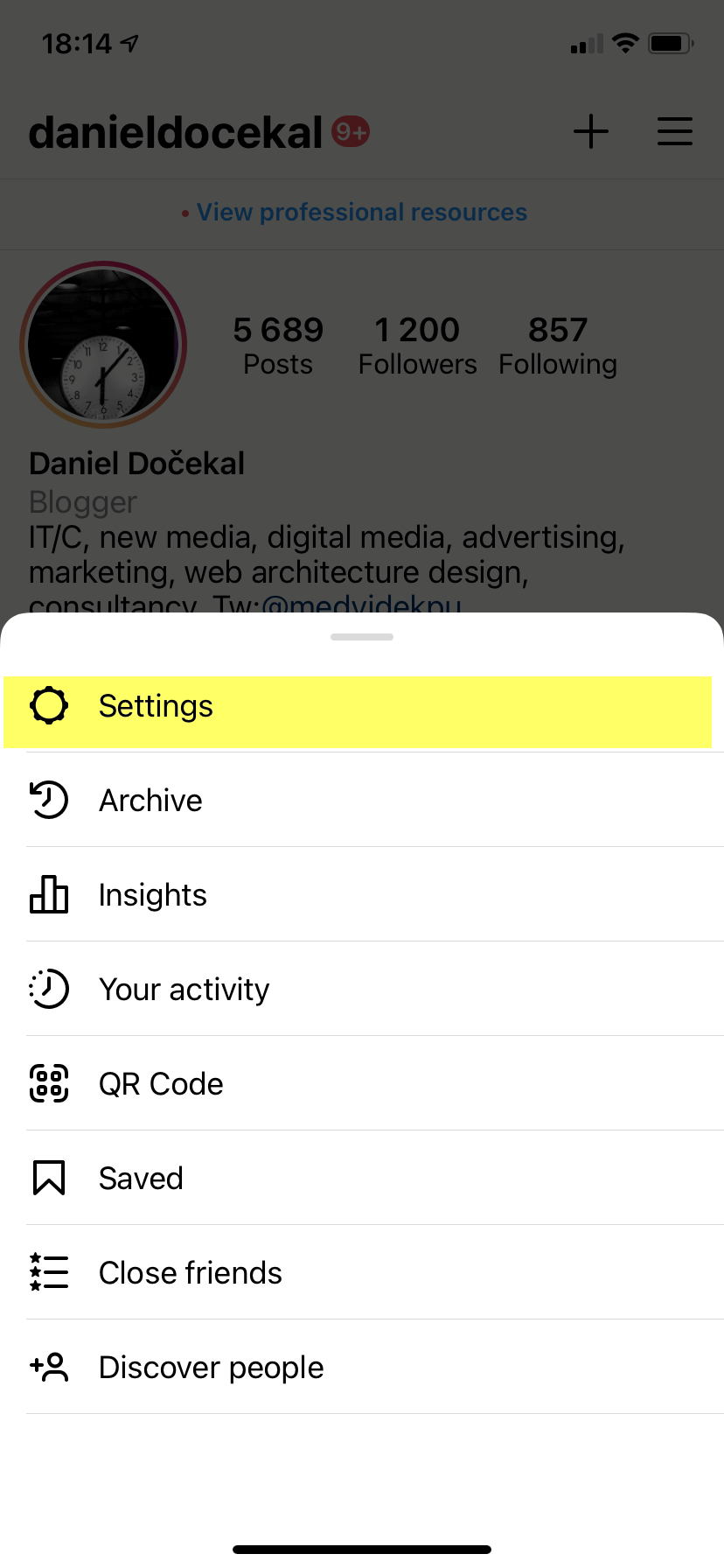The height and width of the screenshot is (1568, 724).
Task: Show the QR Code
Action: point(362,1084)
